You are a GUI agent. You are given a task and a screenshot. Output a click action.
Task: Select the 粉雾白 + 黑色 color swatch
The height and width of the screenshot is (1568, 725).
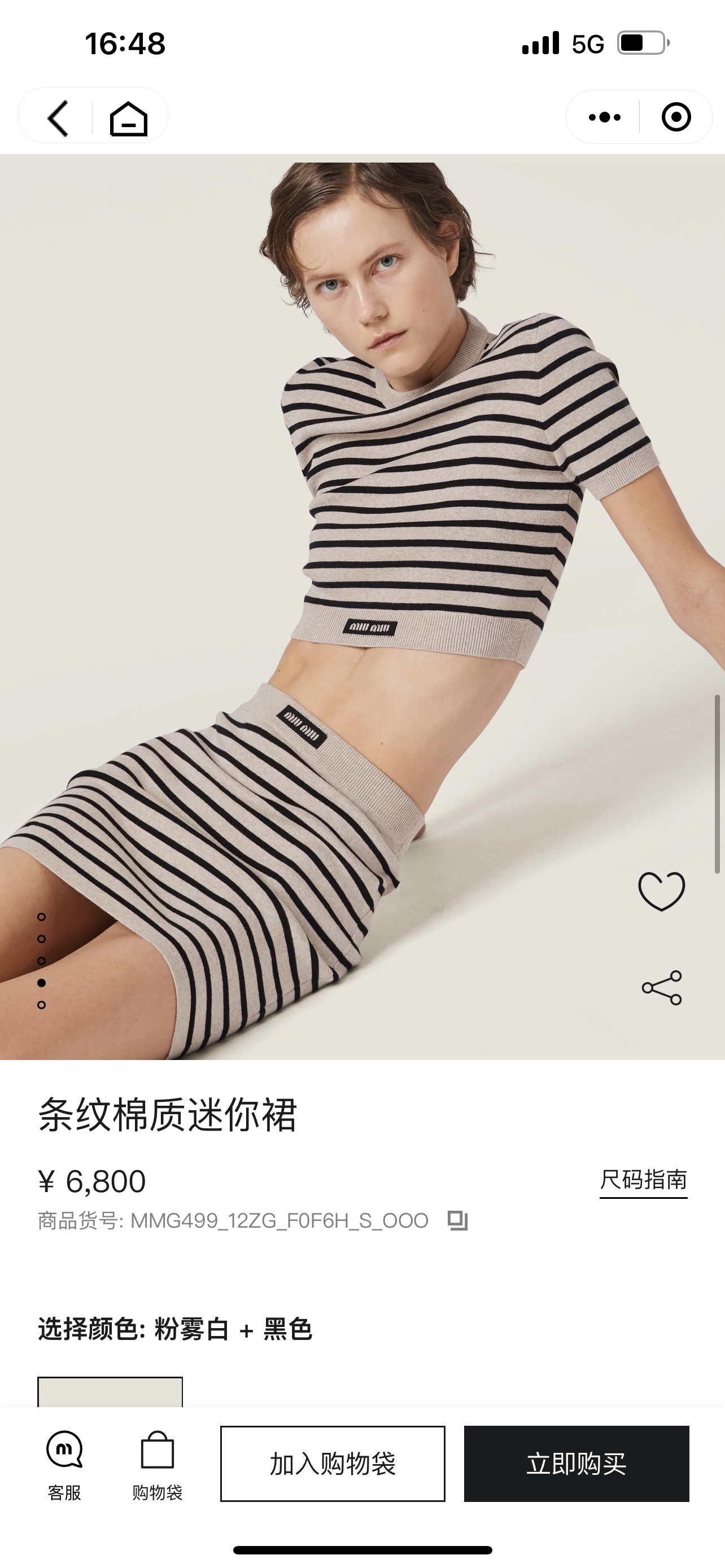(110, 1392)
